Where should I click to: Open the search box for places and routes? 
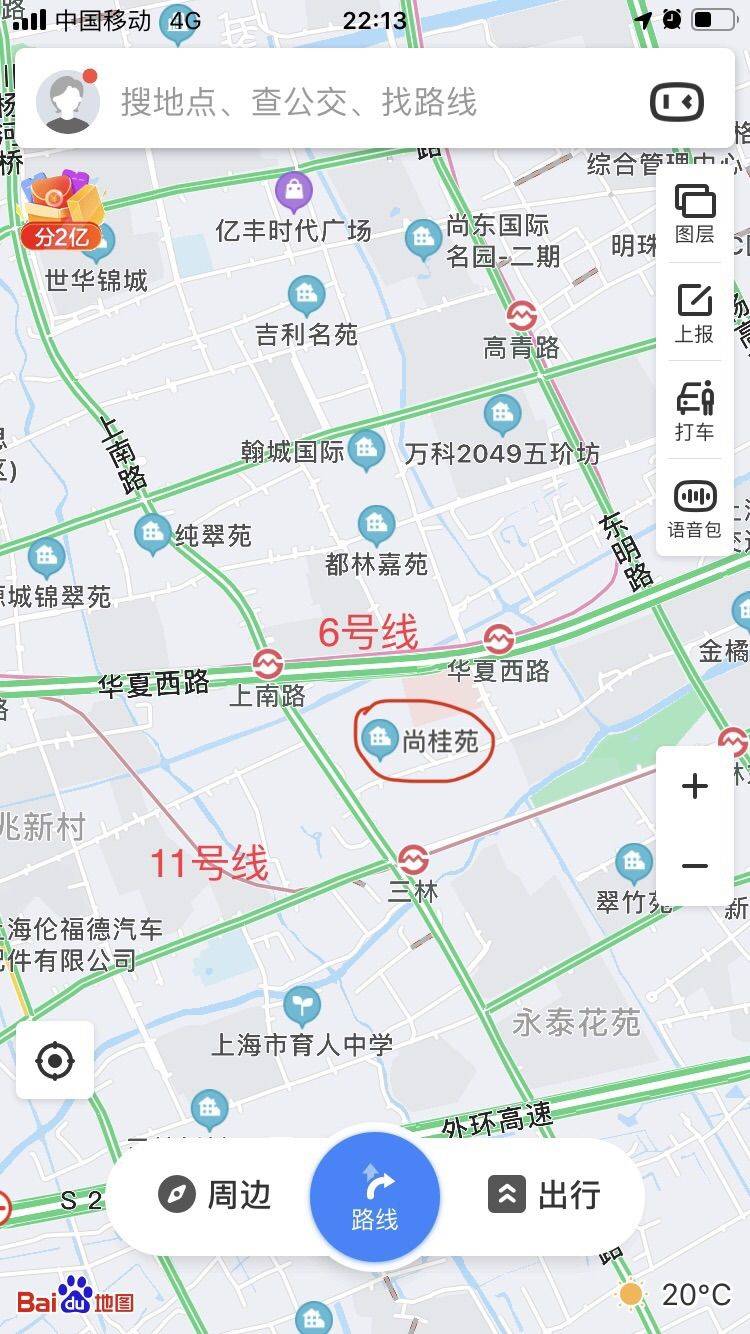click(298, 102)
